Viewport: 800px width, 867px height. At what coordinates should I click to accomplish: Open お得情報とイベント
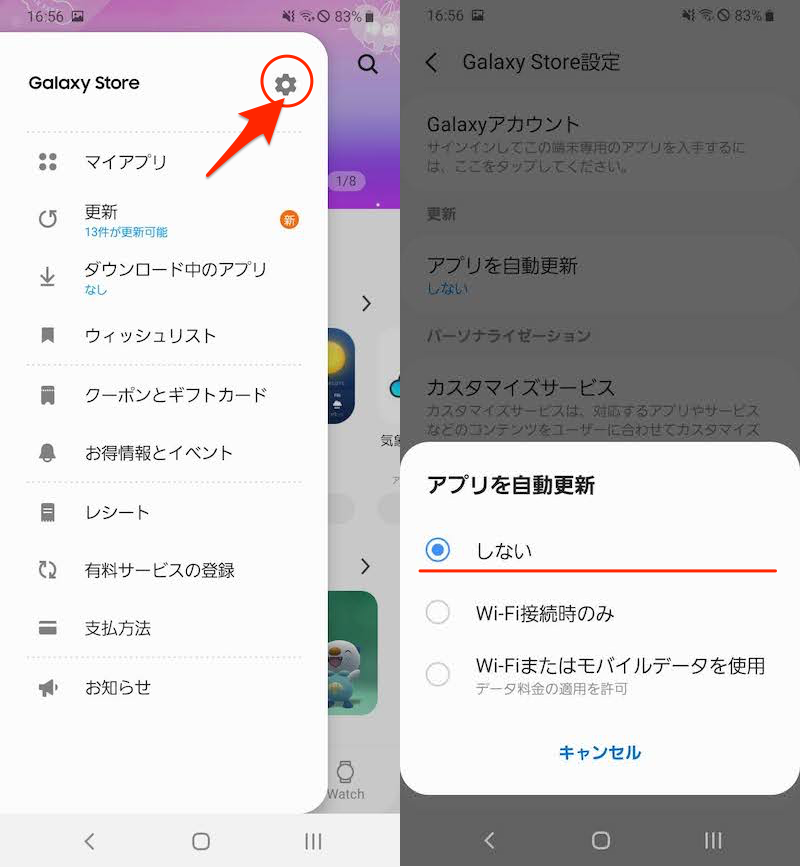pyautogui.click(x=158, y=453)
